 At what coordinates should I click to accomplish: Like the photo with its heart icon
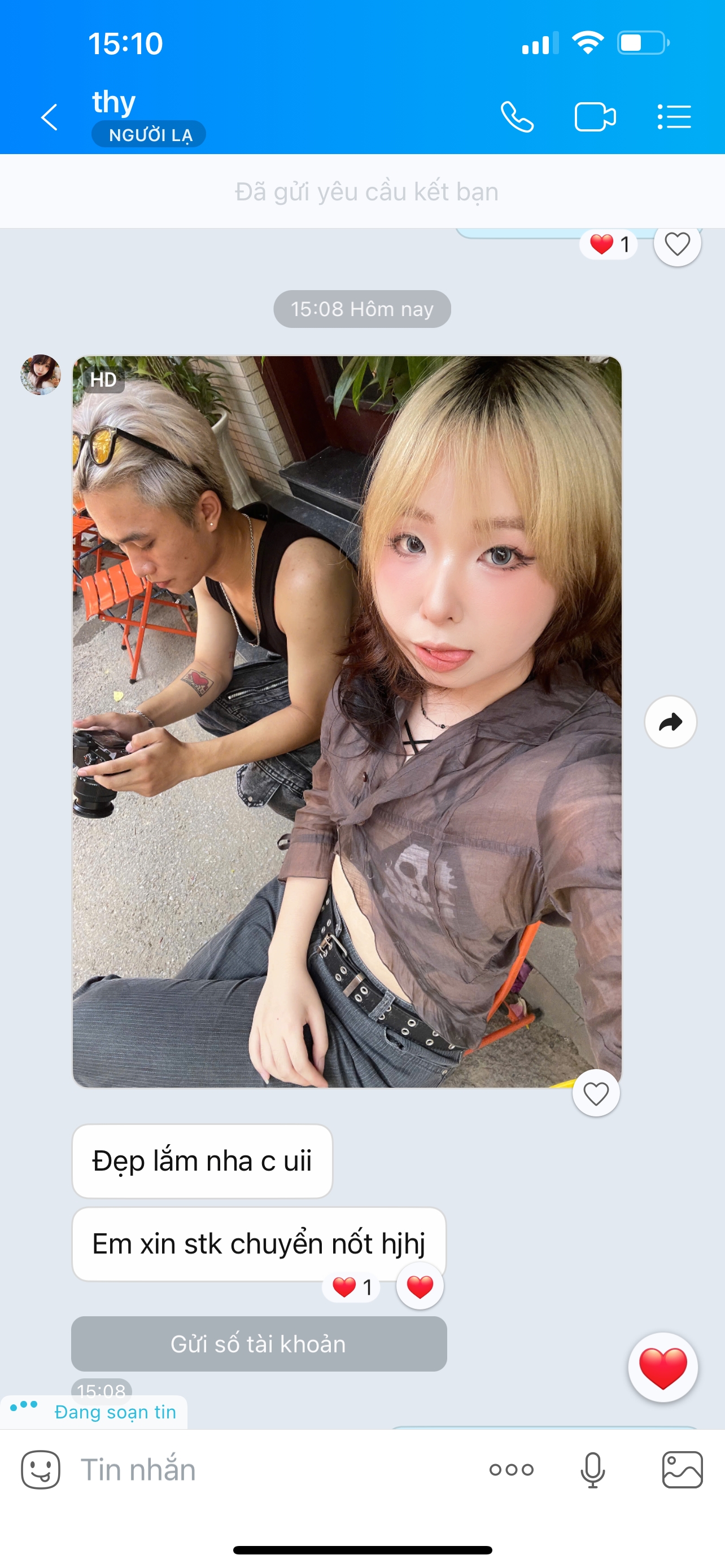[596, 1093]
